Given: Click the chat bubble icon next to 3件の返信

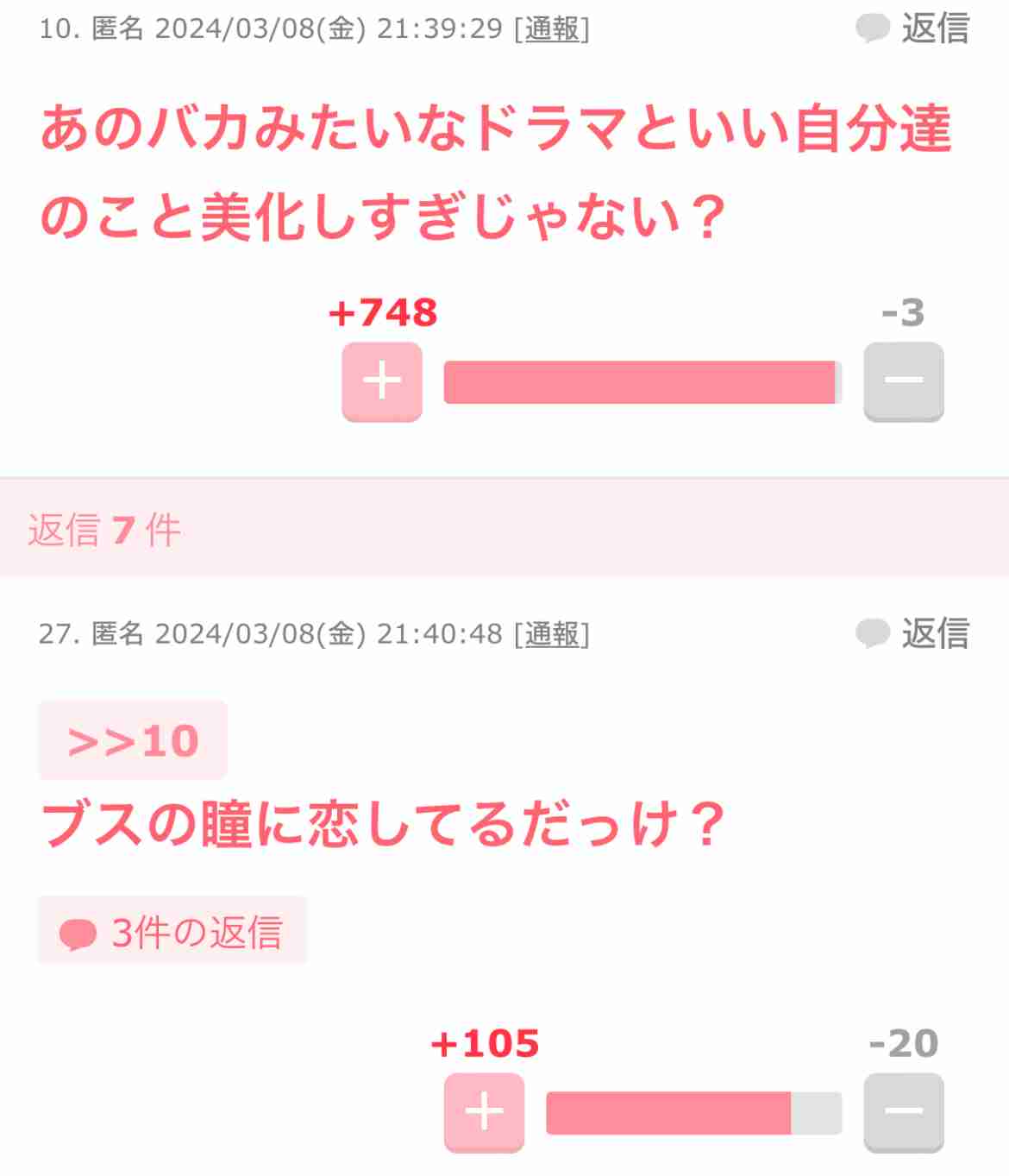Looking at the screenshot, I should coord(78,930).
